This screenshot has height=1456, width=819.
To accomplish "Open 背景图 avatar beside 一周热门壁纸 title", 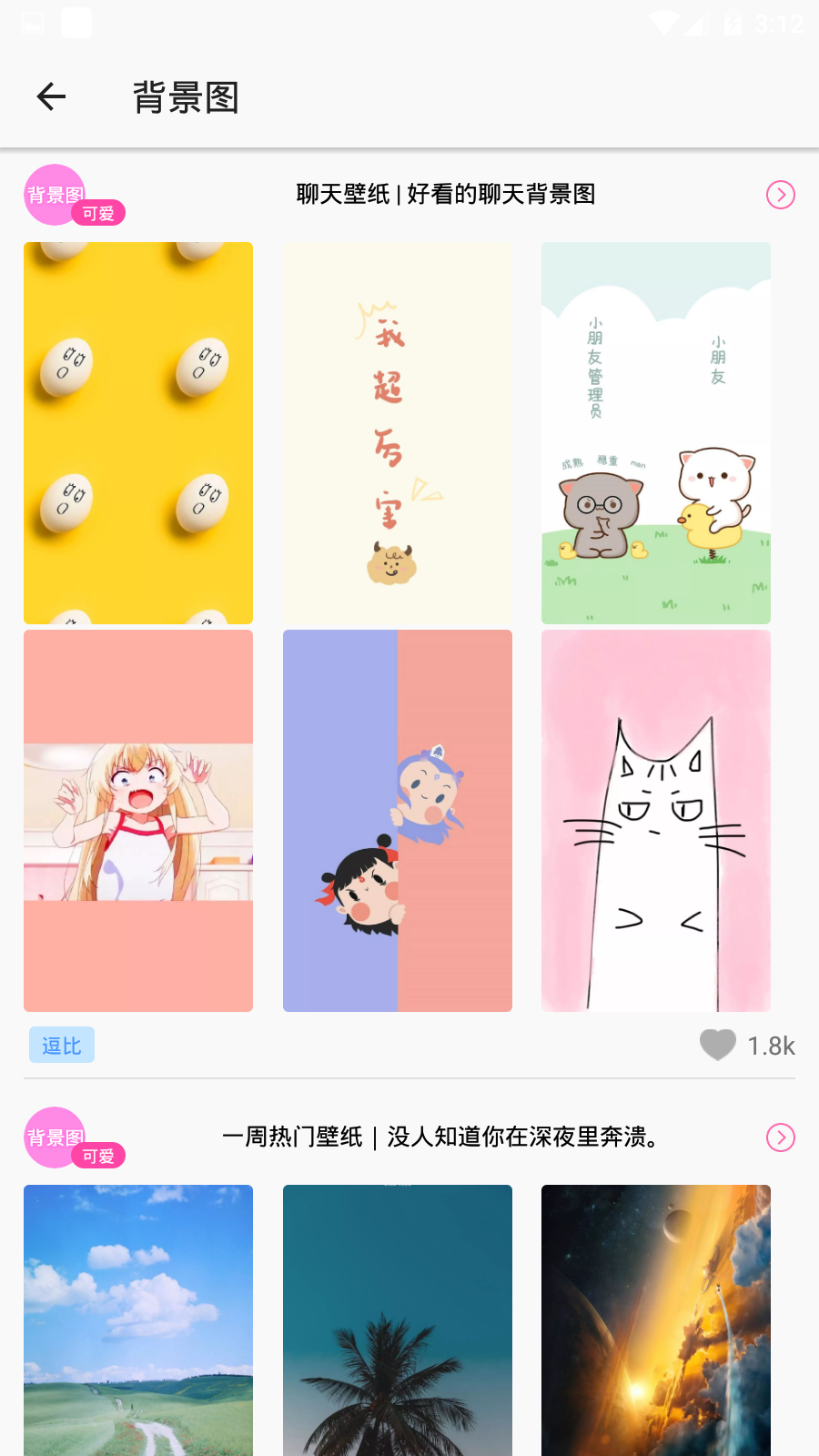I will coord(56,1137).
